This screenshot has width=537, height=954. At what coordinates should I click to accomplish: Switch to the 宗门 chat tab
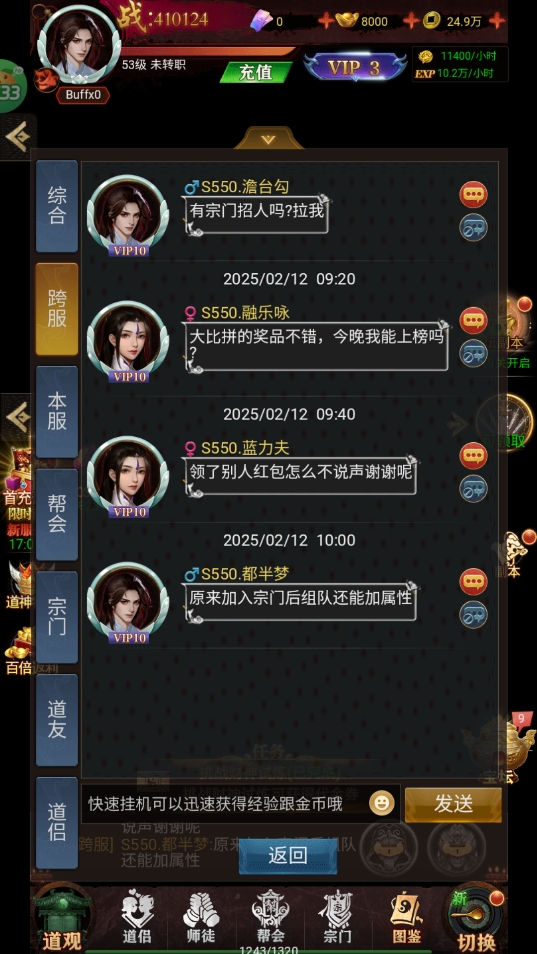pos(57,617)
